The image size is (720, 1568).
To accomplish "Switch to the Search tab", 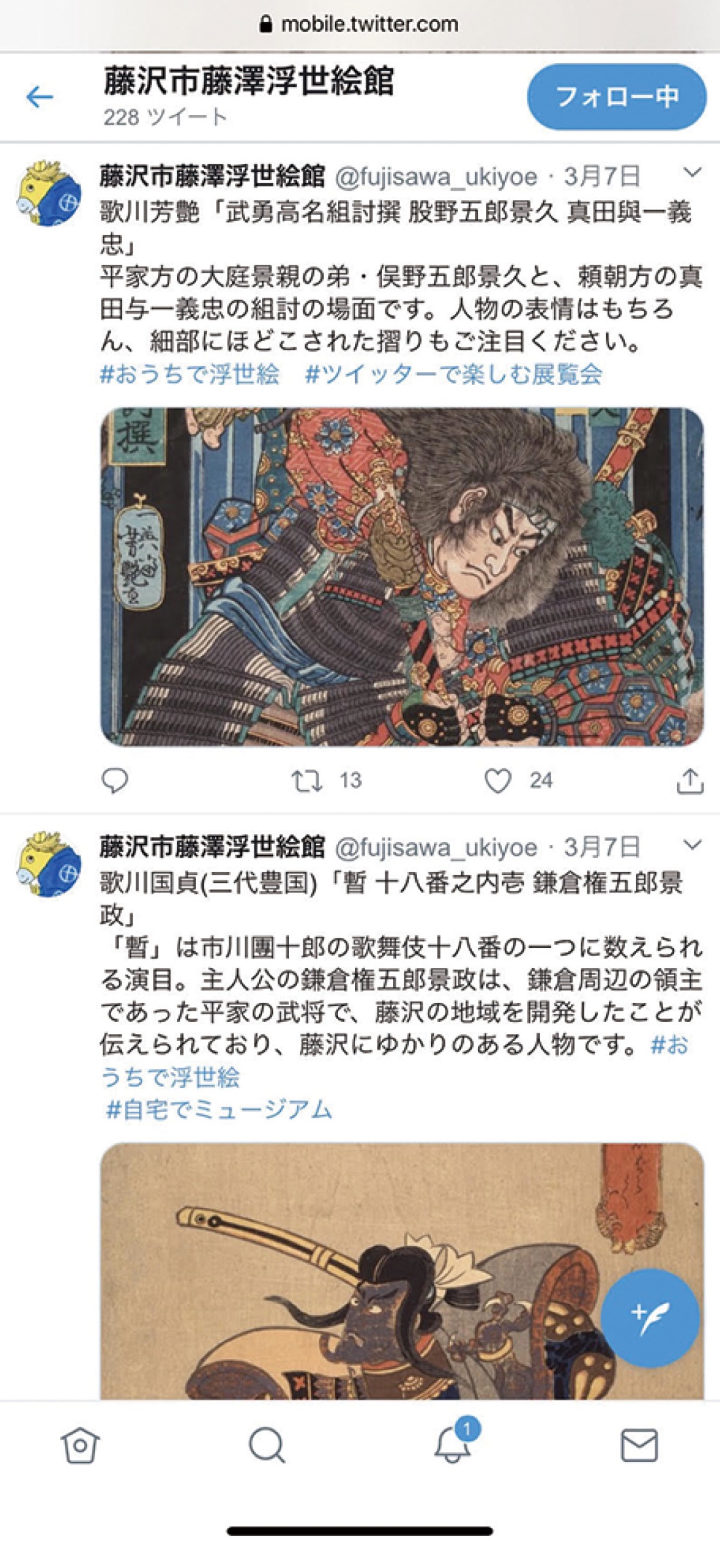I will point(266,1444).
